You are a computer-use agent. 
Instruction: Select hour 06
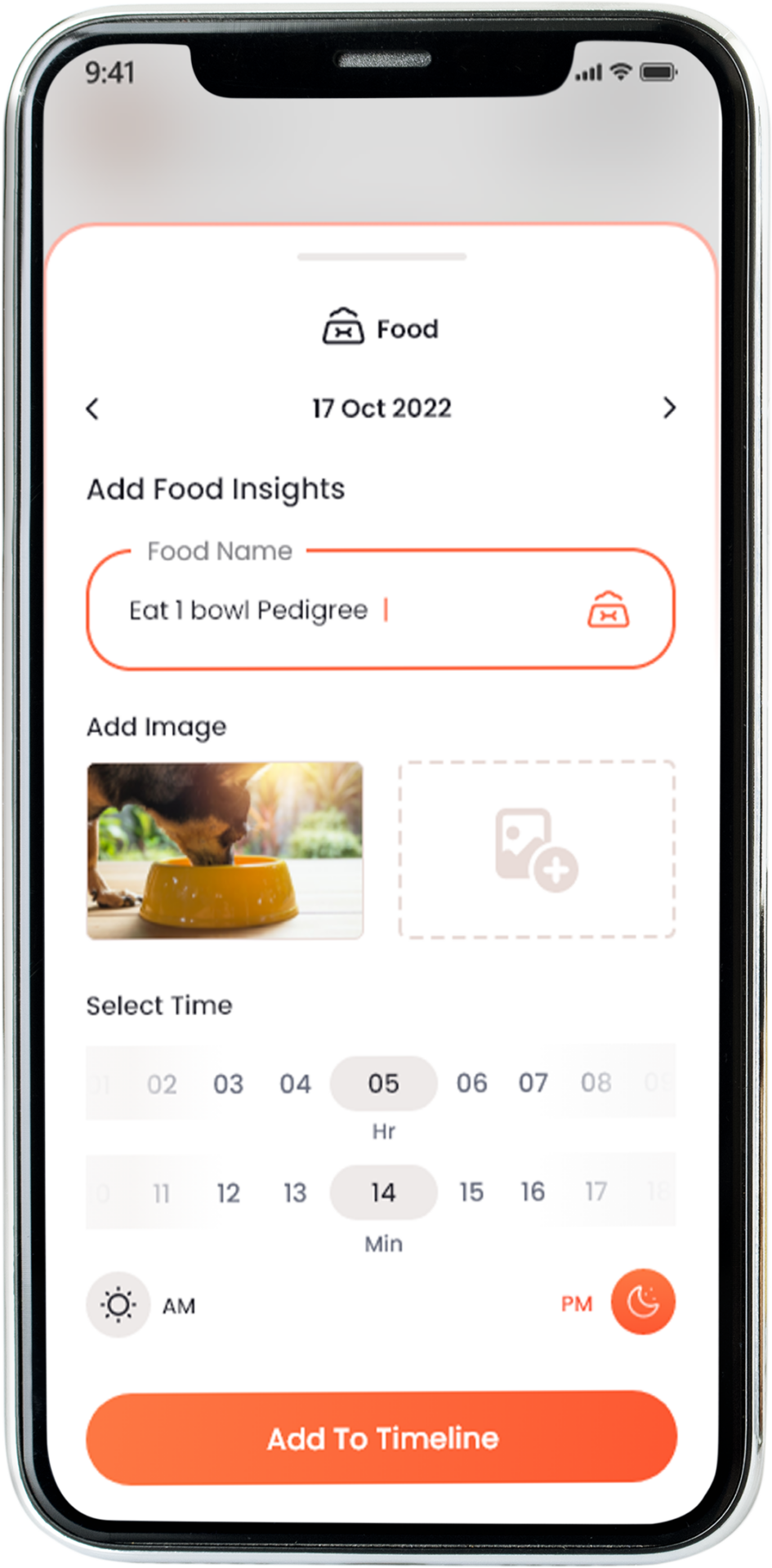pos(471,1083)
